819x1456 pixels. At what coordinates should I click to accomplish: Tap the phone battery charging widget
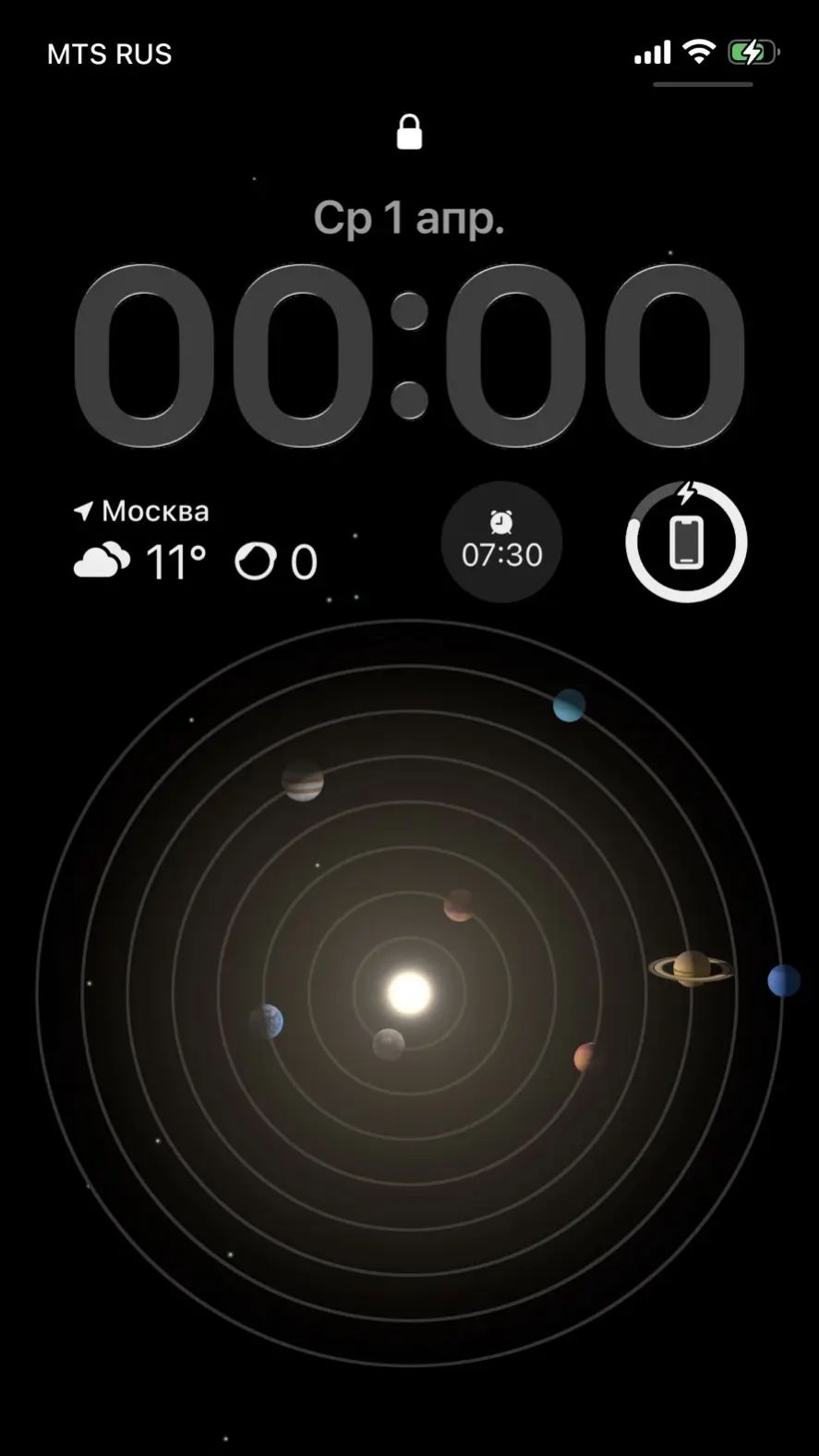click(686, 542)
